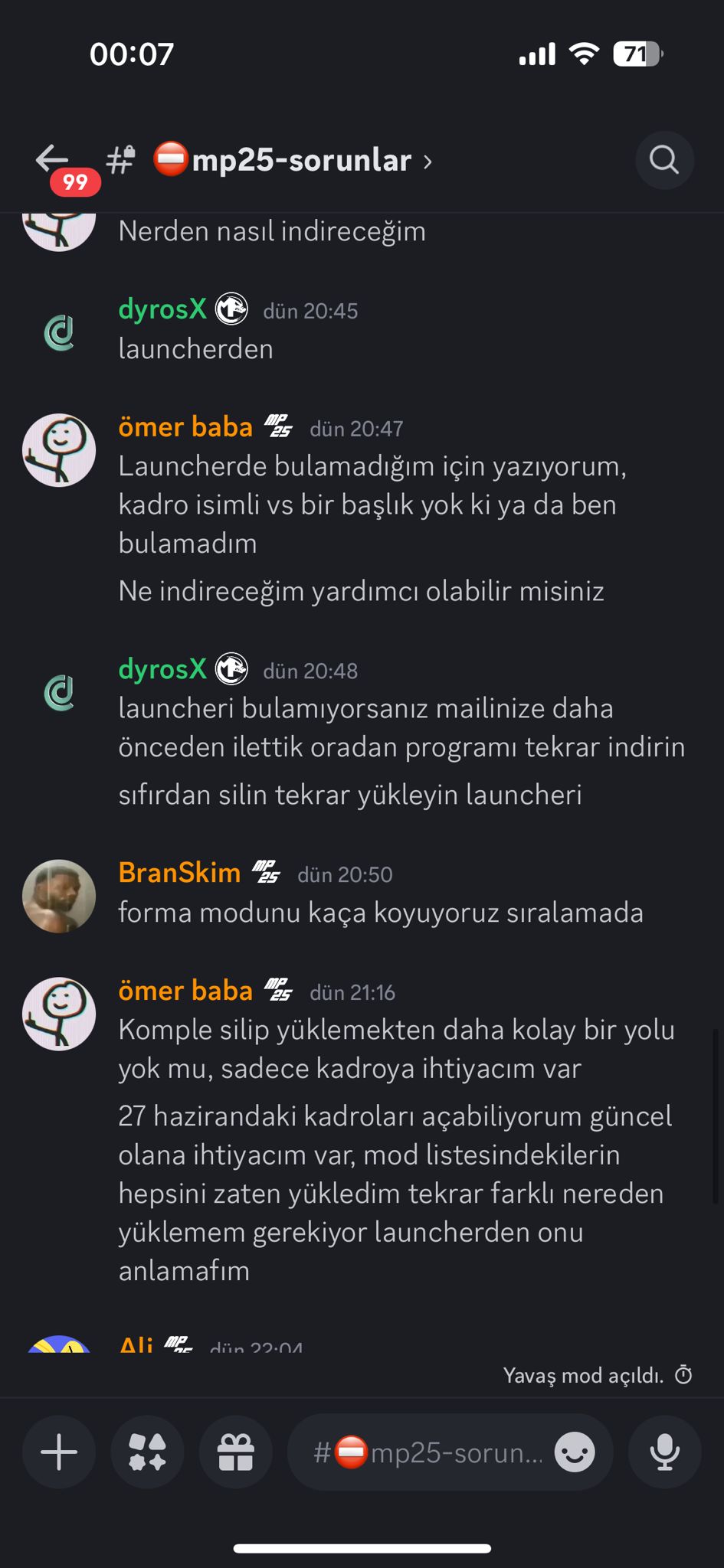Open ömer baba's avatar at 21:16 message

59,1013
